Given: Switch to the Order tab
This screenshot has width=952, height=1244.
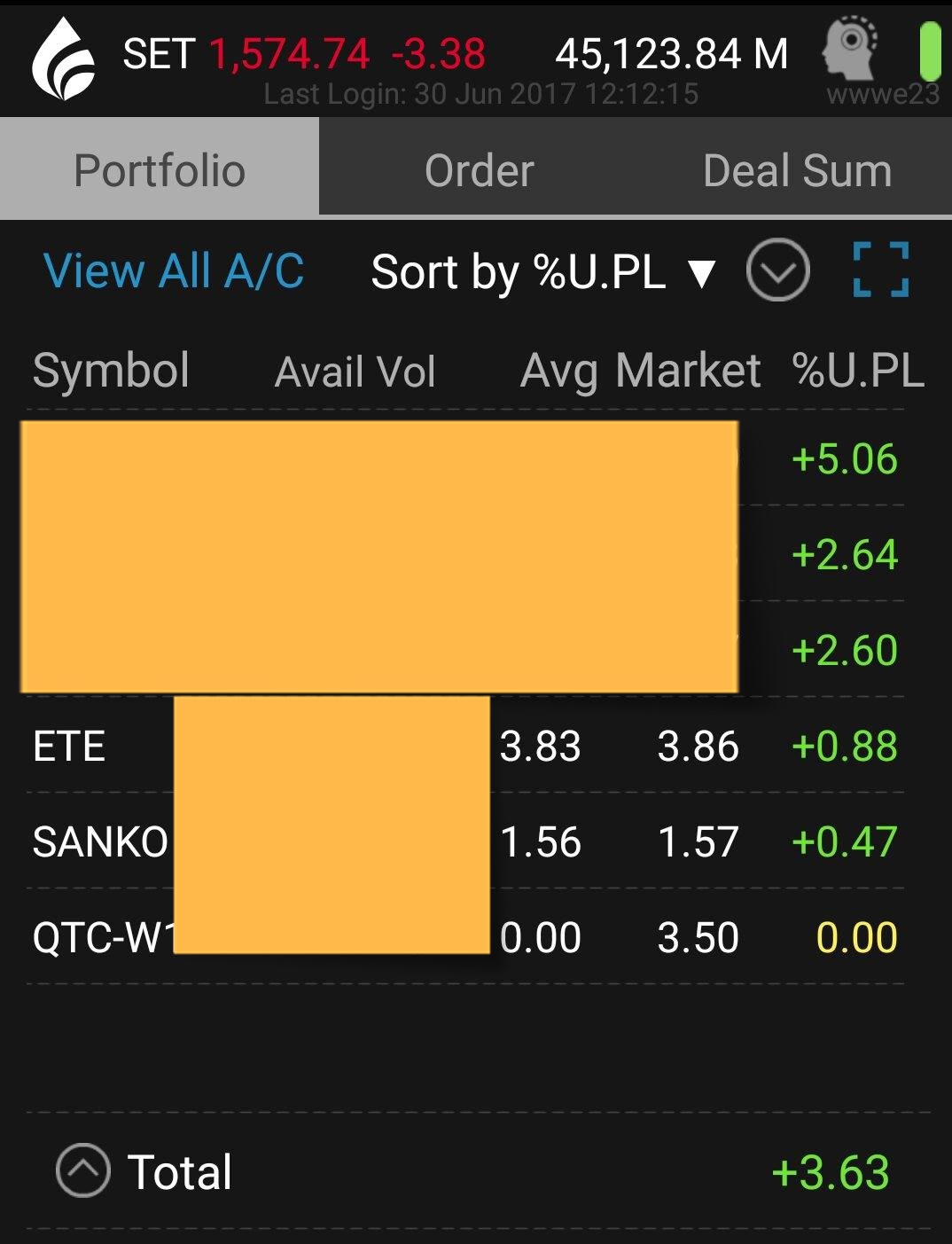Looking at the screenshot, I should 479,170.
